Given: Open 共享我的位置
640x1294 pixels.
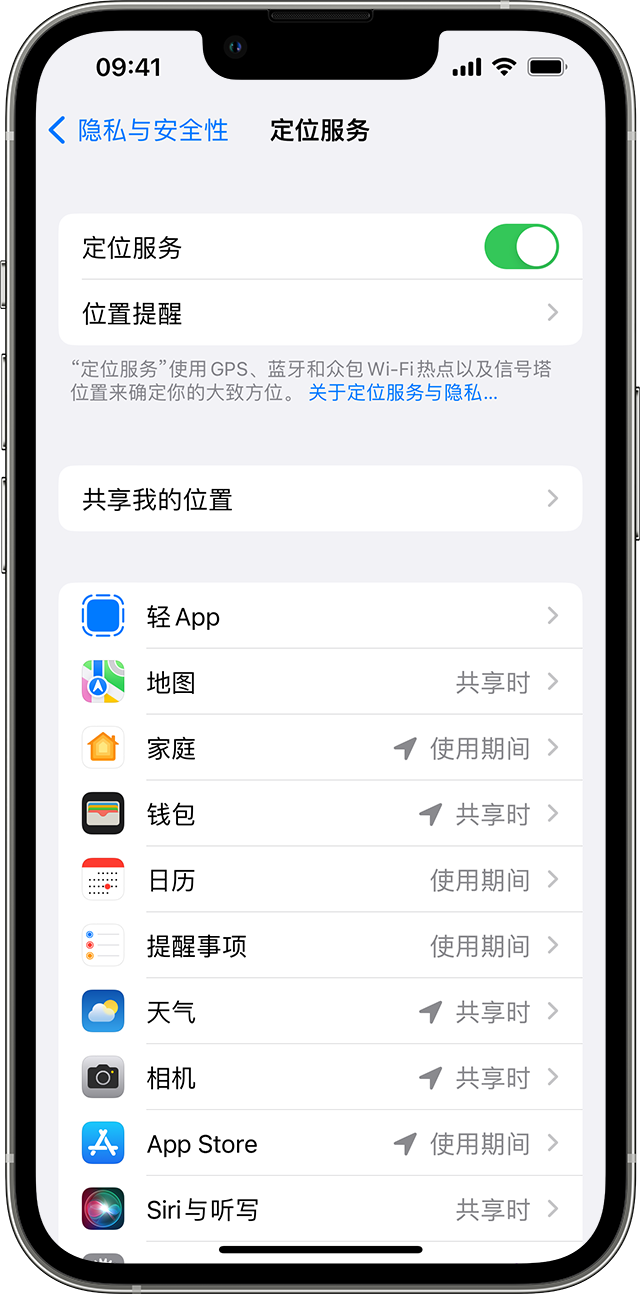Looking at the screenshot, I should click(320, 499).
